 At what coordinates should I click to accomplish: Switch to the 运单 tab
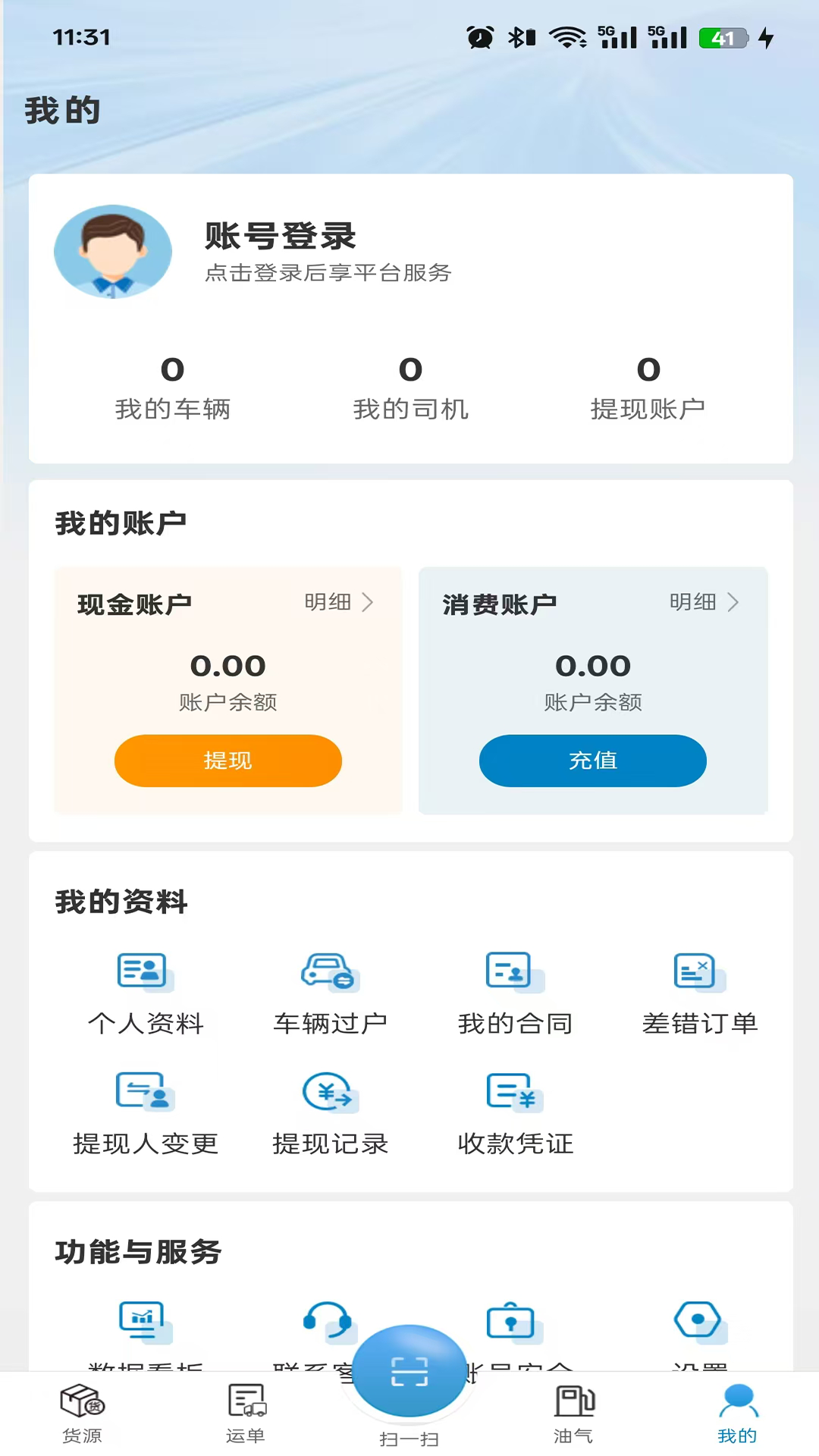(246, 1414)
